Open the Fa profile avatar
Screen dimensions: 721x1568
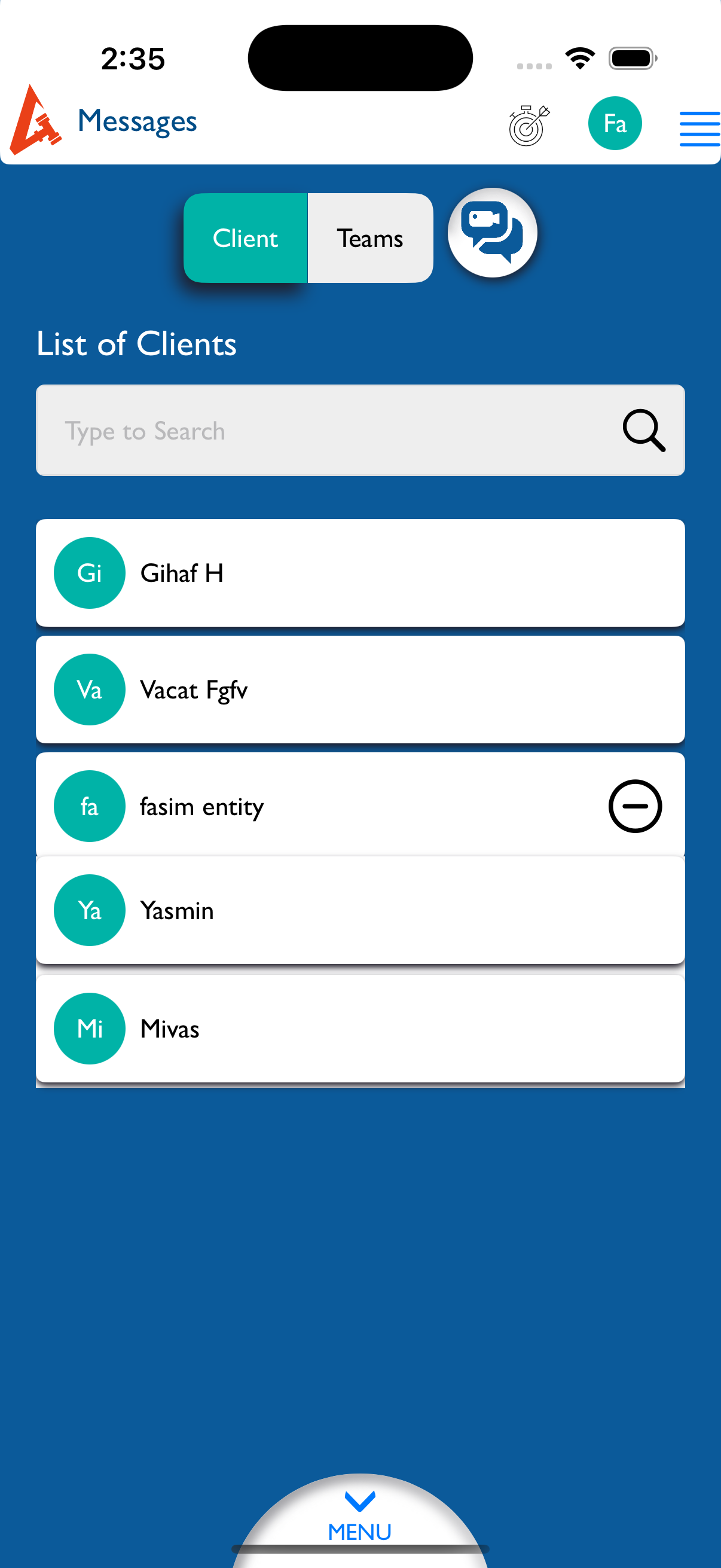coord(615,124)
